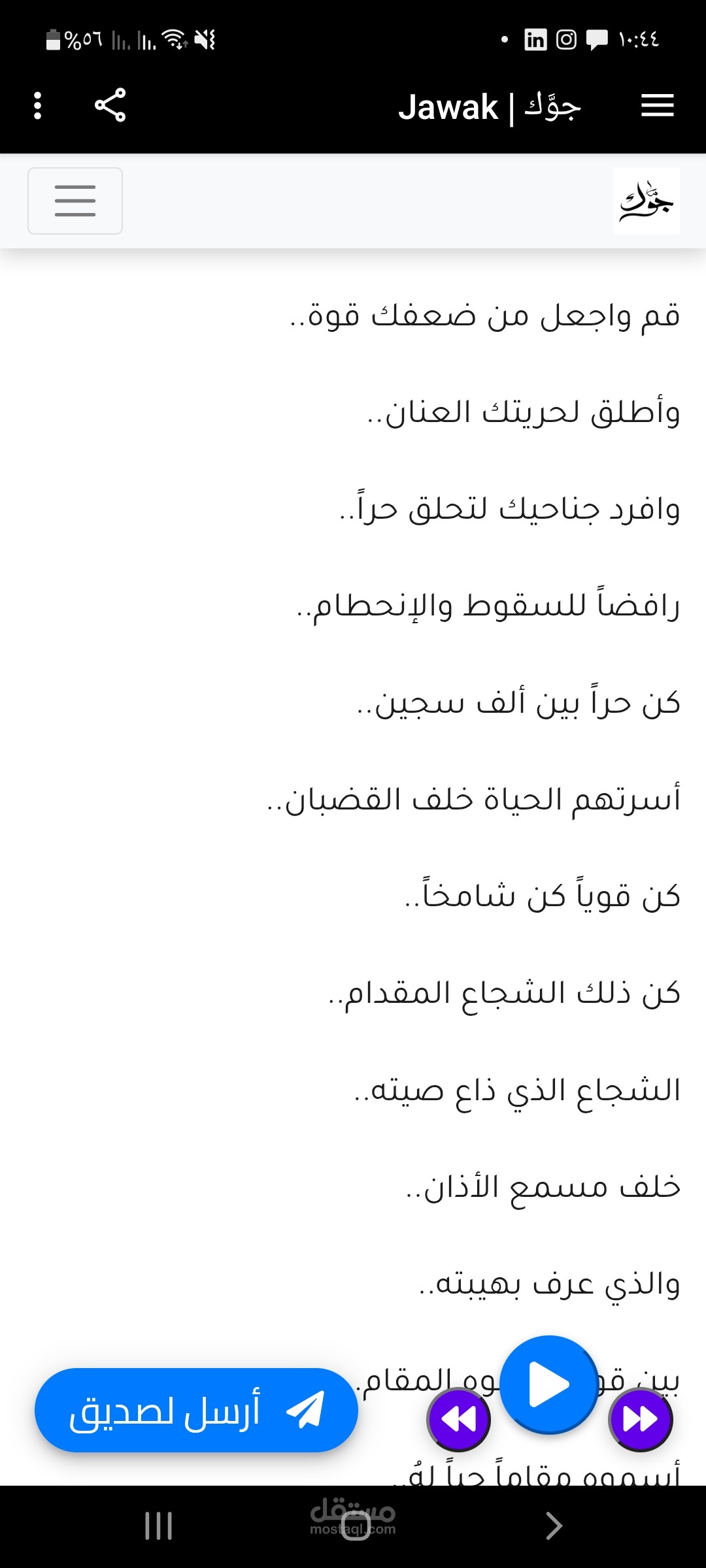Viewport: 706px width, 1568px height.
Task: Open the Jawak logo home link
Action: [x=646, y=201]
